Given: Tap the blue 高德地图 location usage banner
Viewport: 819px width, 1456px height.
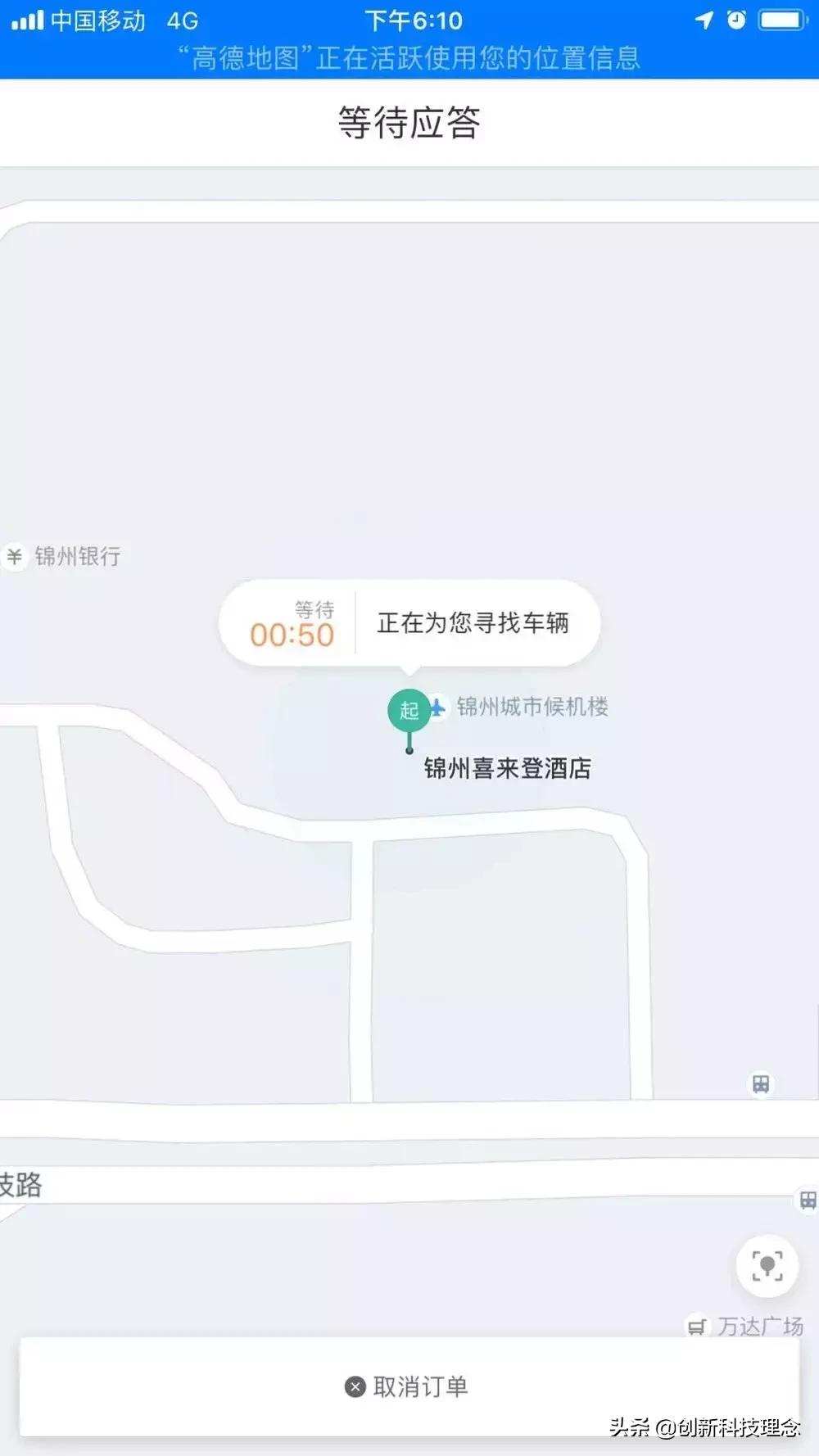Looking at the screenshot, I should pyautogui.click(x=409, y=57).
